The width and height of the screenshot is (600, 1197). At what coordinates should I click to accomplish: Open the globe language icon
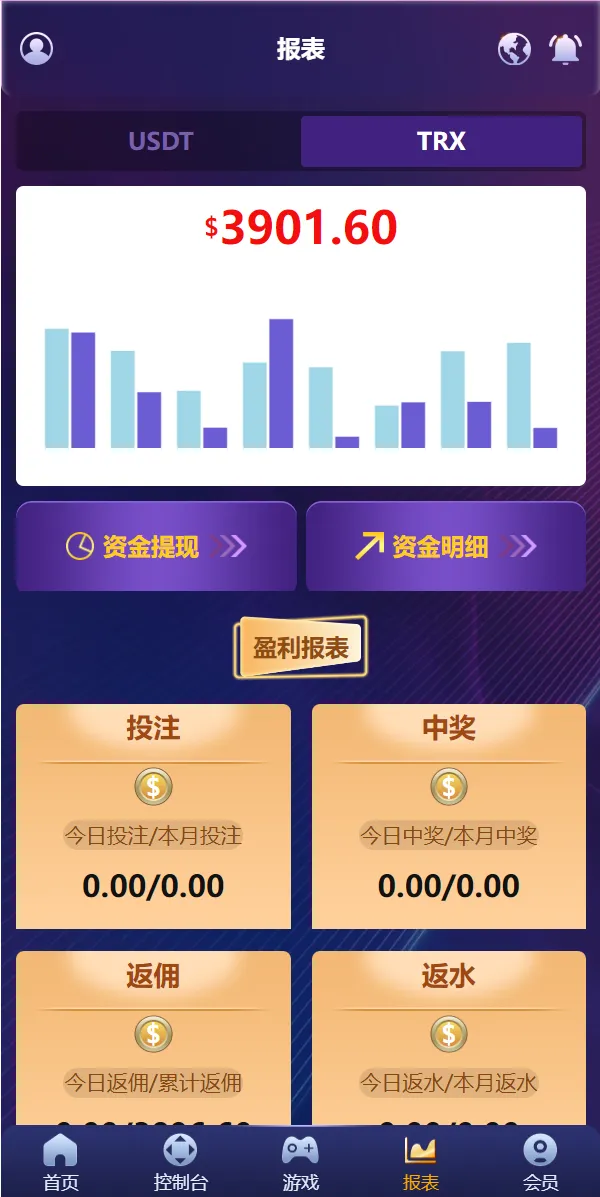click(515, 48)
